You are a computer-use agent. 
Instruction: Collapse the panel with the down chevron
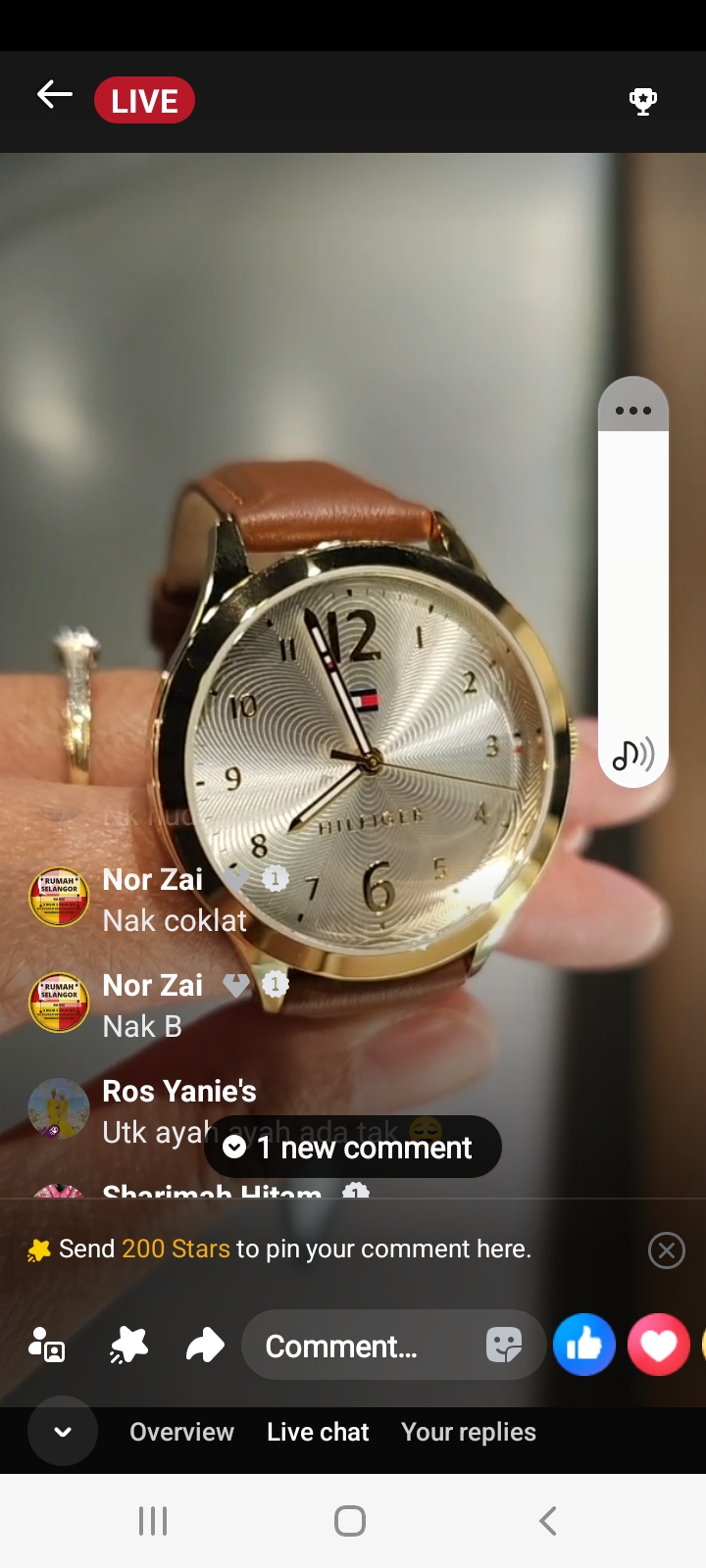[63, 1432]
